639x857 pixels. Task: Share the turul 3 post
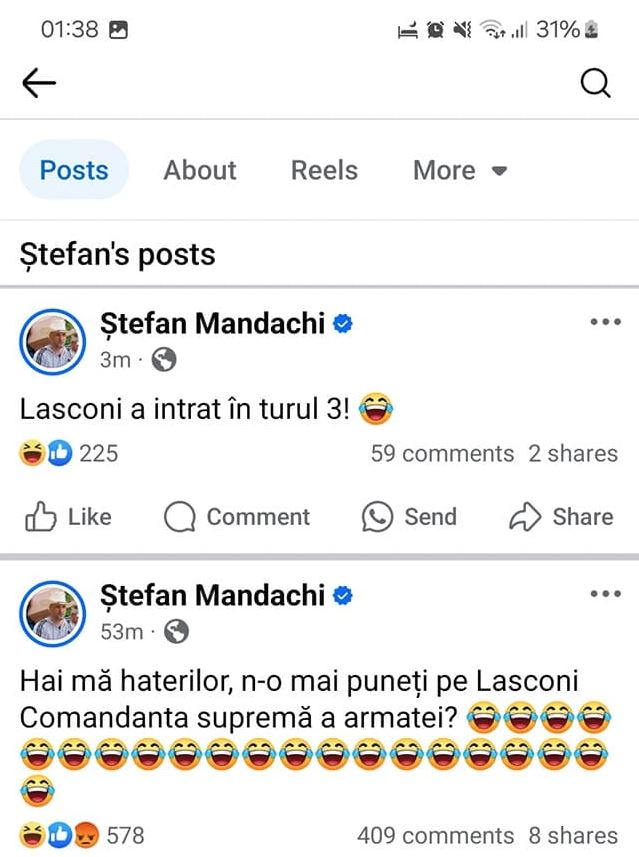pos(561,516)
